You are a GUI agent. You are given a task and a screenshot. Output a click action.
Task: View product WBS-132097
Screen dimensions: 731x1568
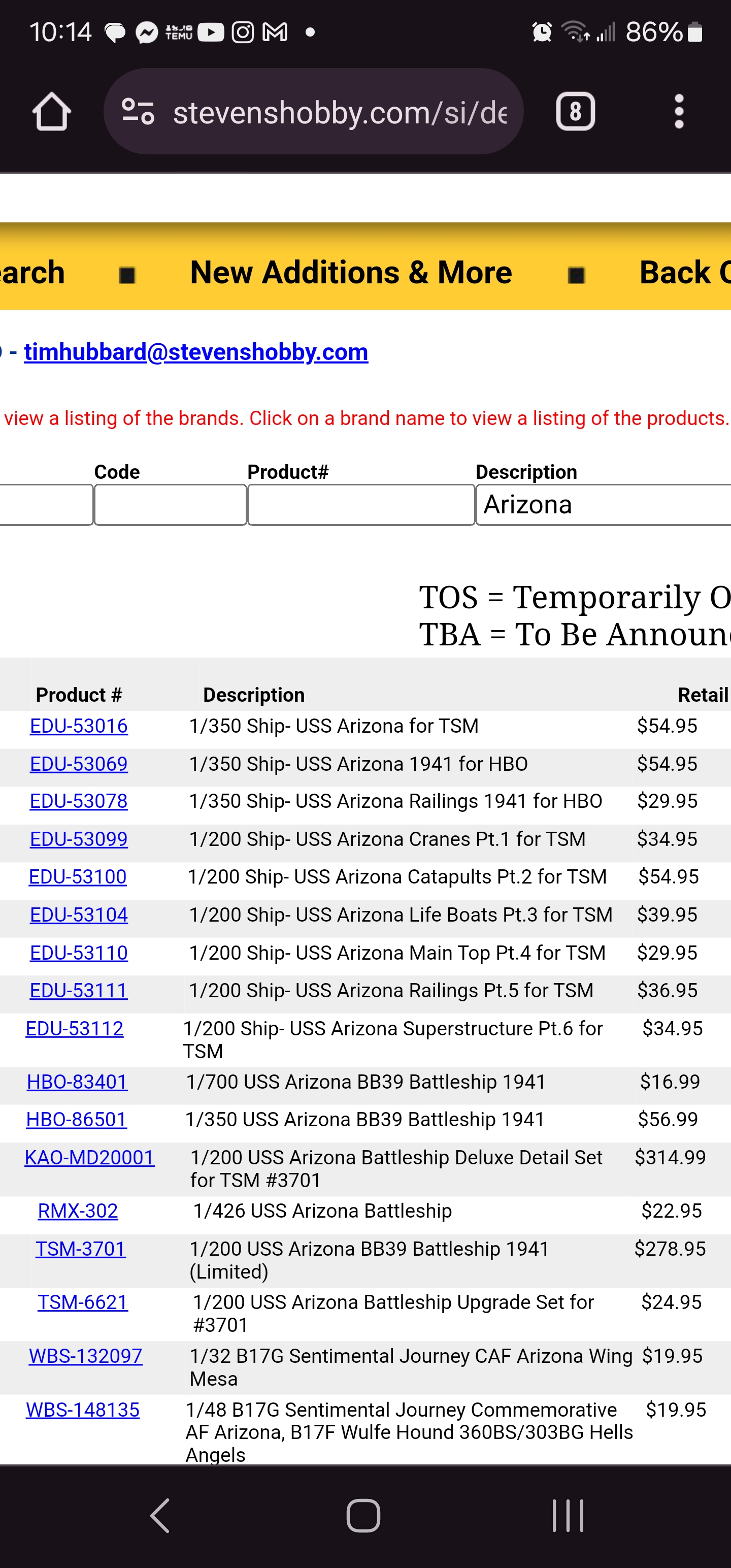pos(85,1356)
